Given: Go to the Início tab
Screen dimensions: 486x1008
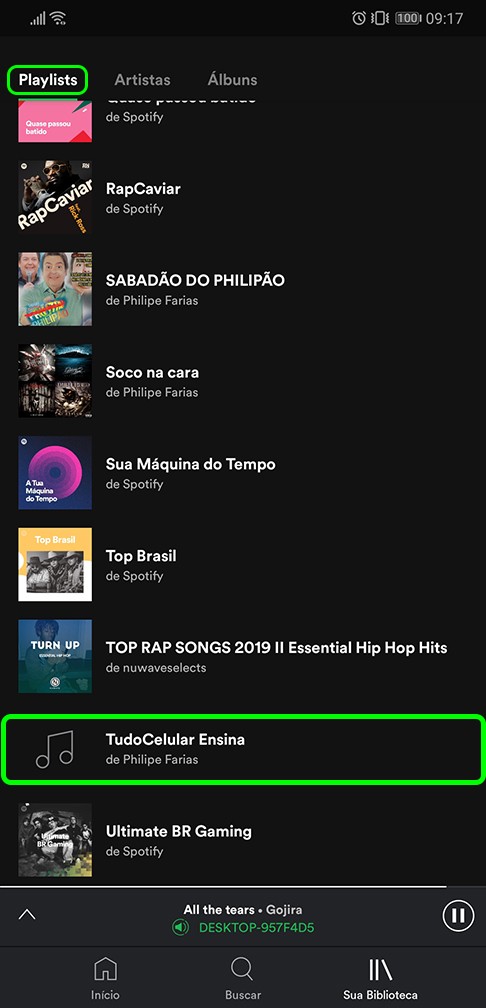Looking at the screenshot, I should (105, 977).
